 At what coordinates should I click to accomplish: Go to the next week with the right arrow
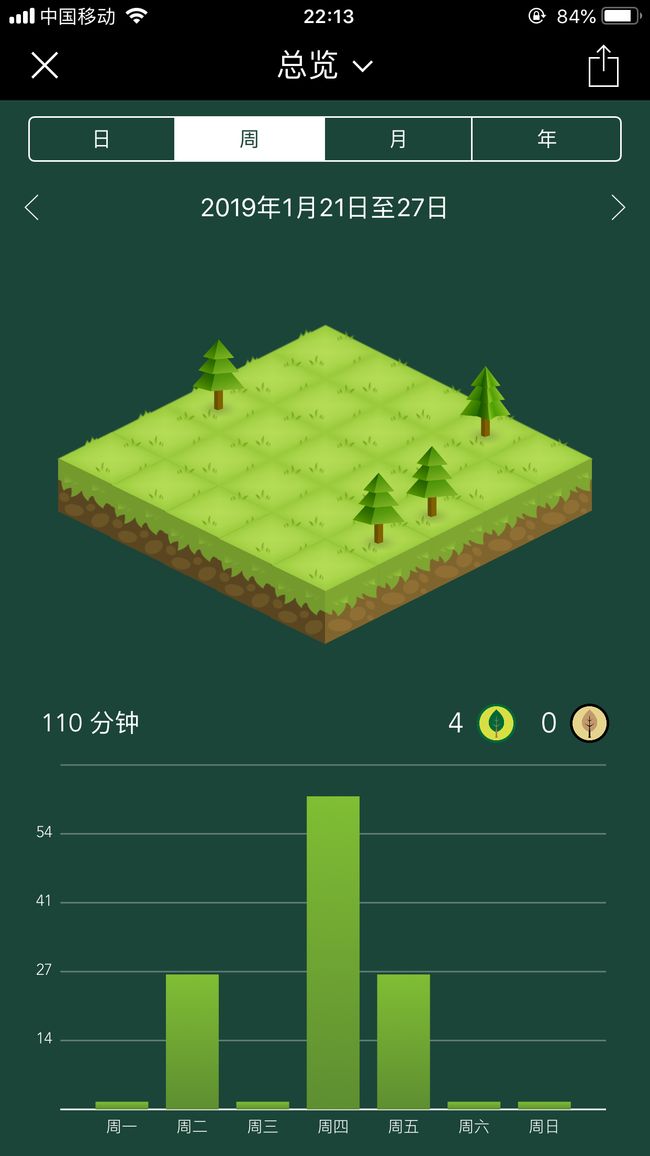click(x=618, y=208)
